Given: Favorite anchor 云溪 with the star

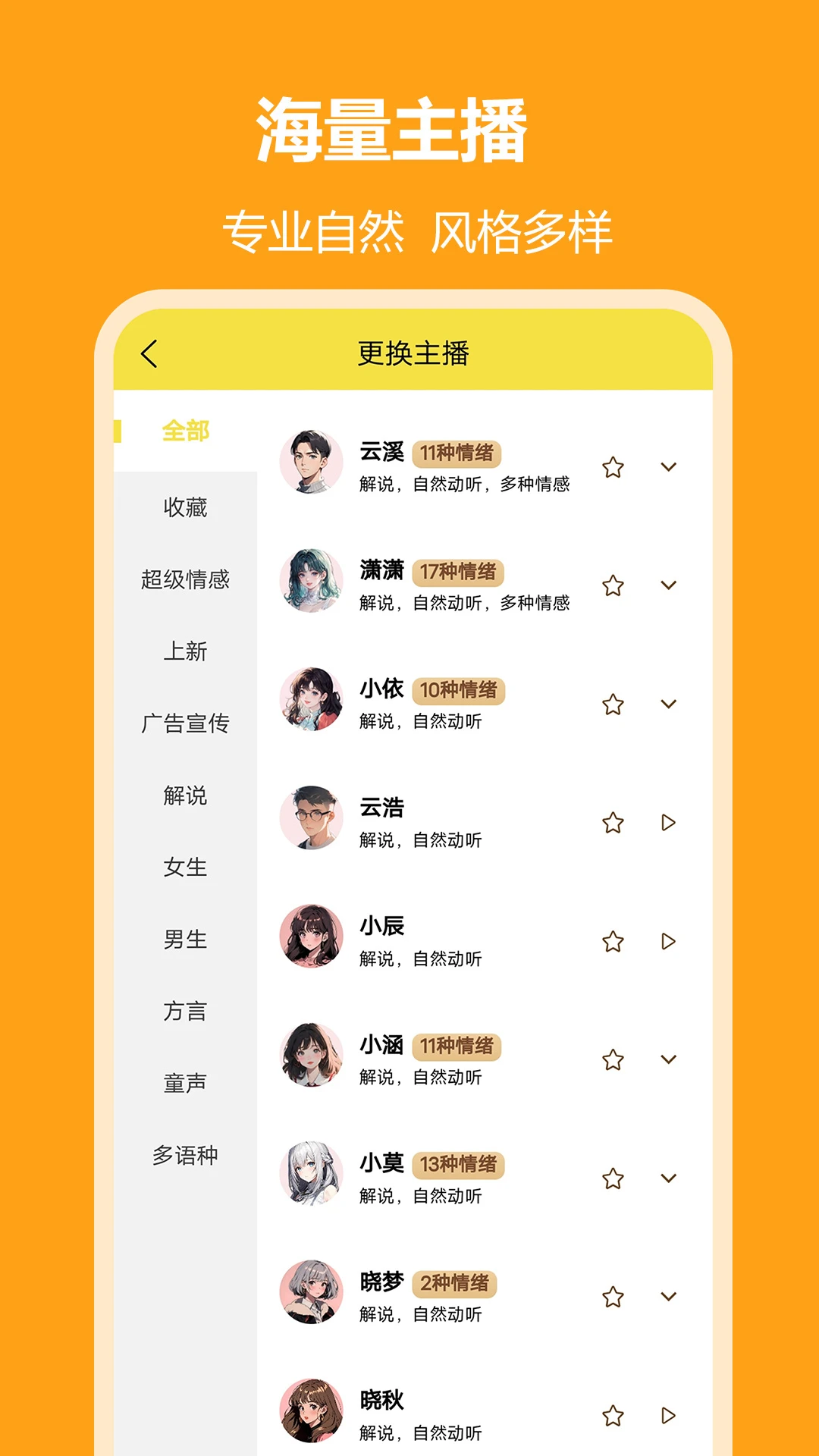Looking at the screenshot, I should (x=613, y=466).
